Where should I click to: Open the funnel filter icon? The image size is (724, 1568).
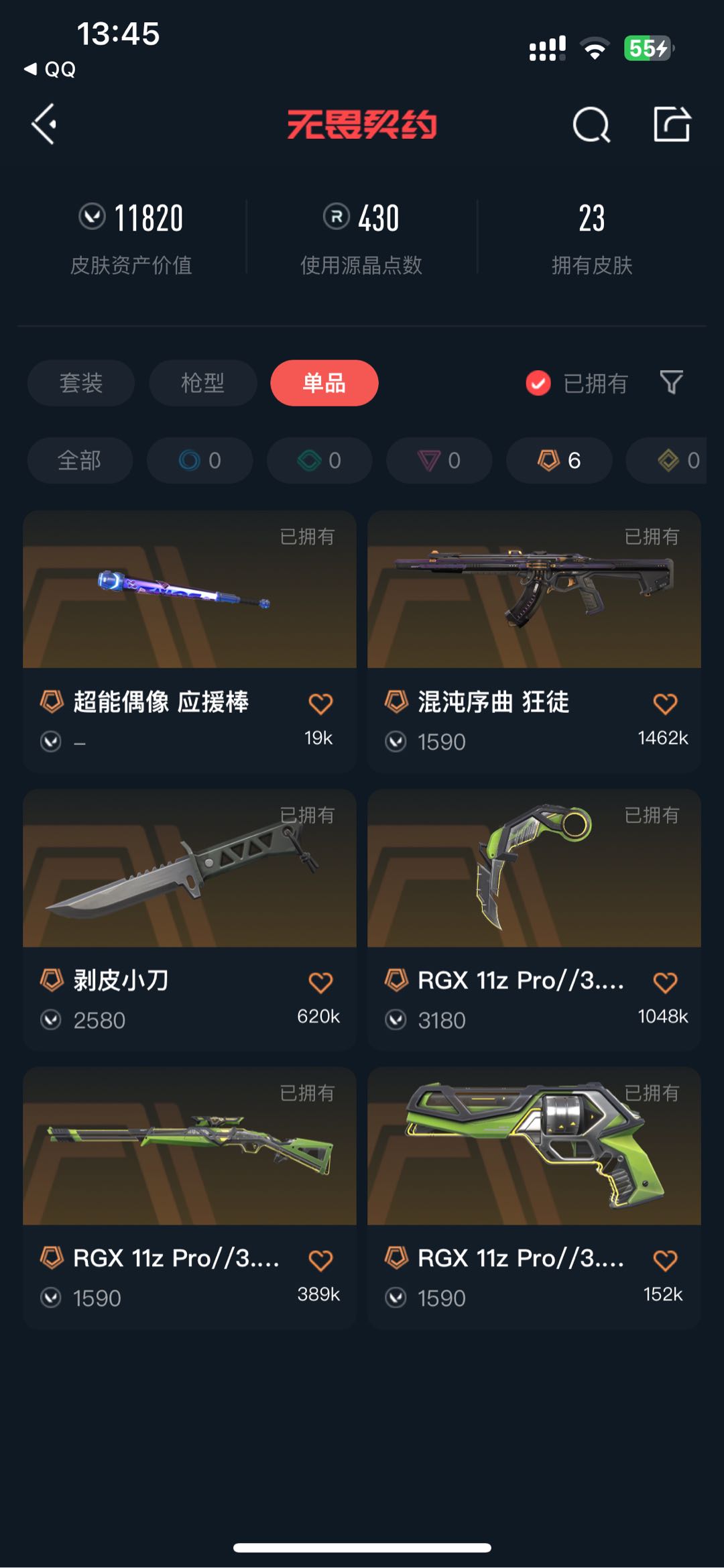pos(671,382)
